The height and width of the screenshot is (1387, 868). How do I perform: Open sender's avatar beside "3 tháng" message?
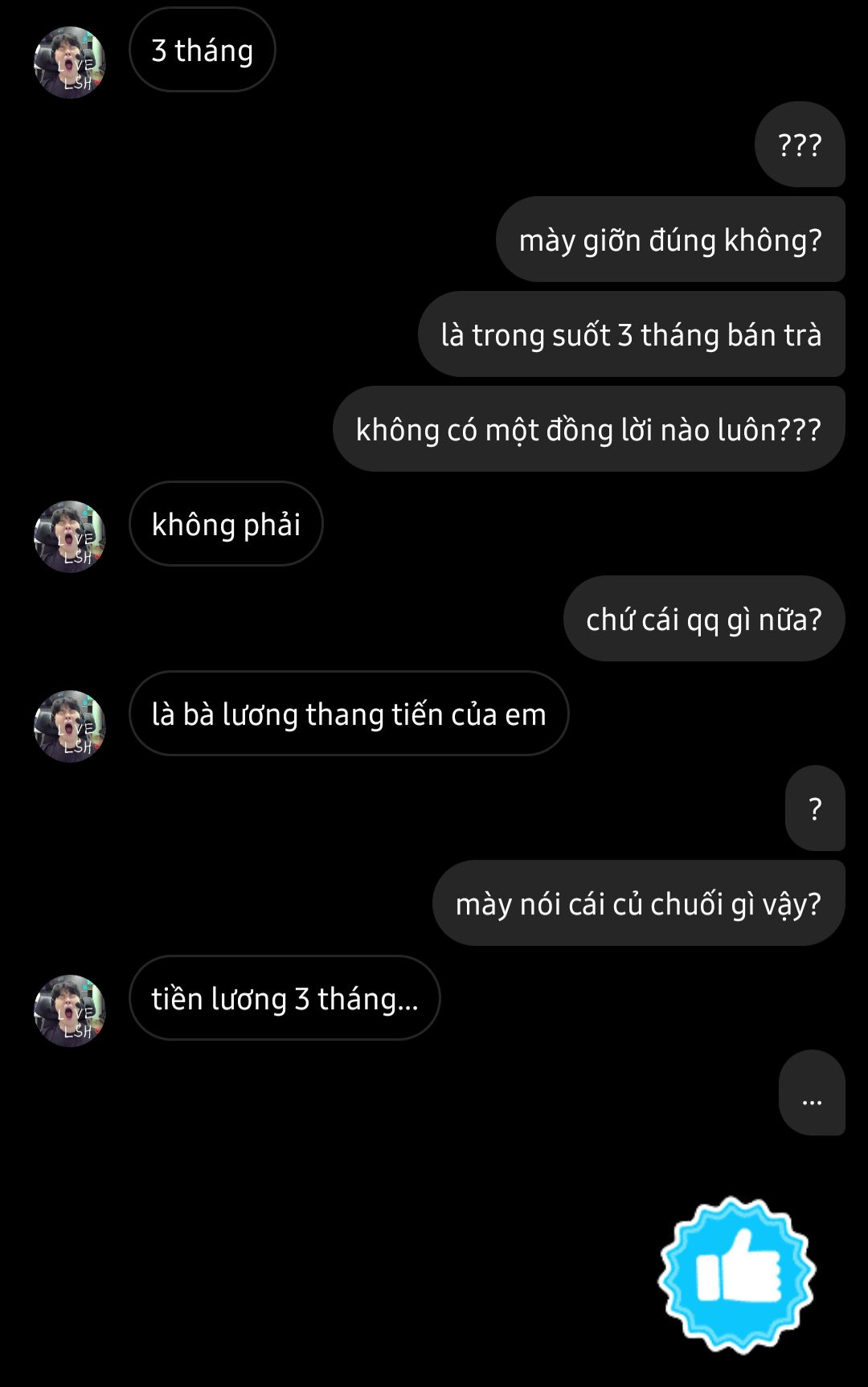click(x=70, y=63)
